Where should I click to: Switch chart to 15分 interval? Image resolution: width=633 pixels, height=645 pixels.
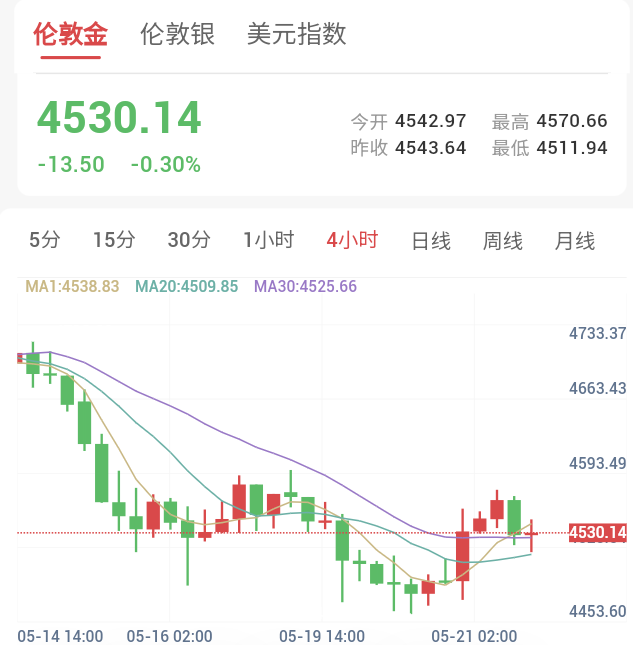click(114, 240)
